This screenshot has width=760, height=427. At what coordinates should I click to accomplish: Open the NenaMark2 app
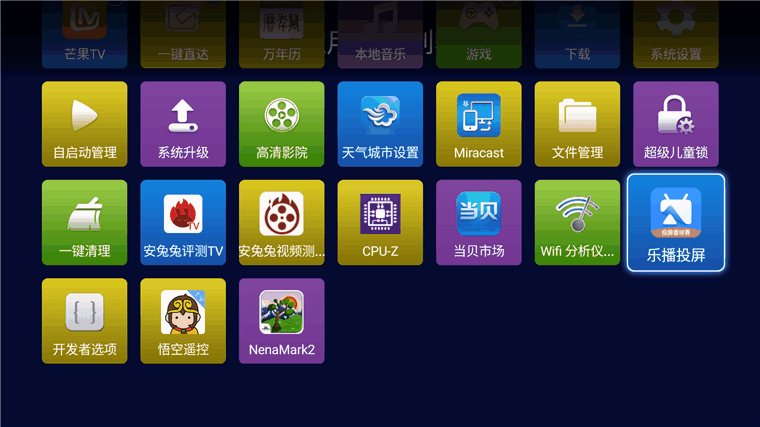pos(281,320)
